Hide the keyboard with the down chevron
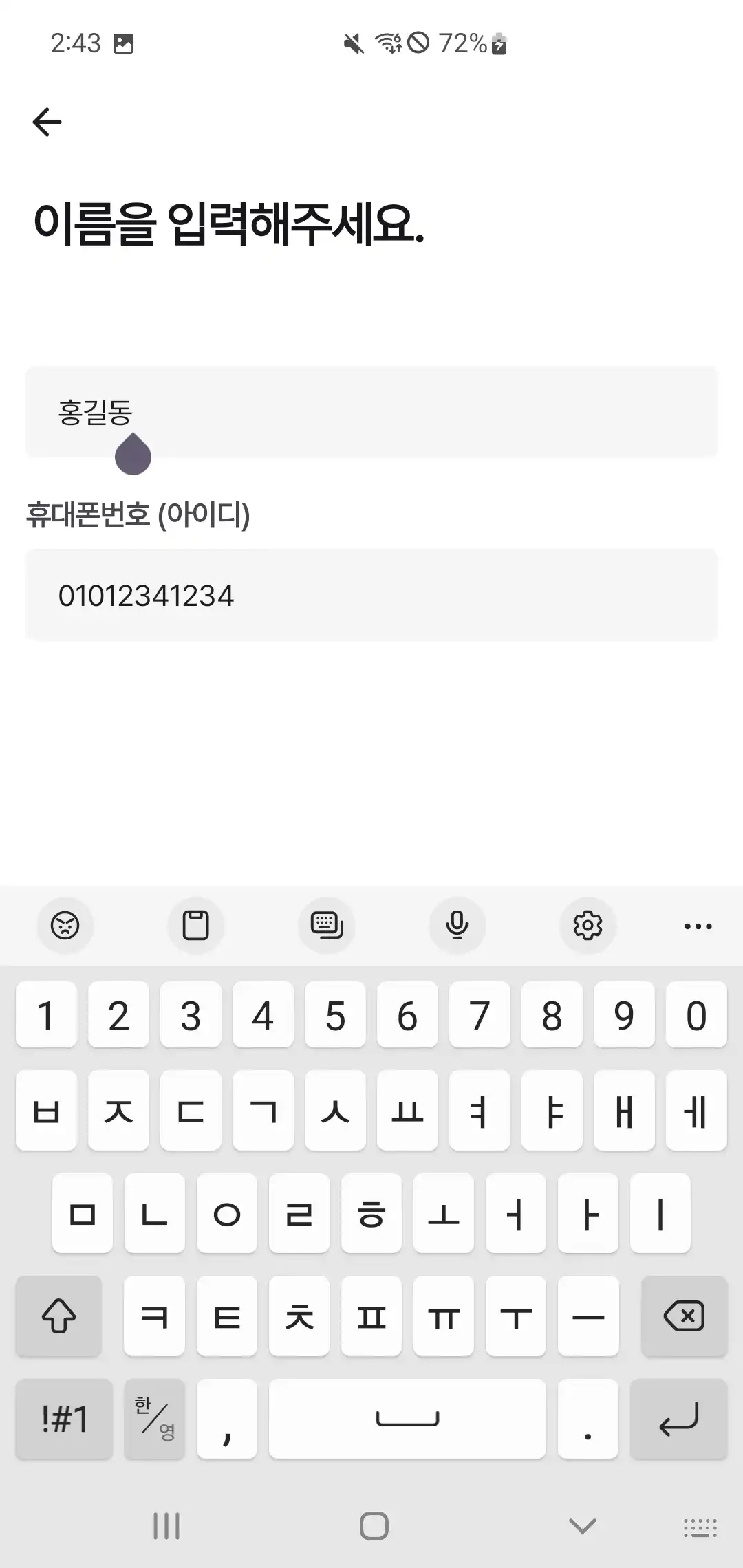This screenshot has height=1568, width=743. click(x=583, y=1526)
